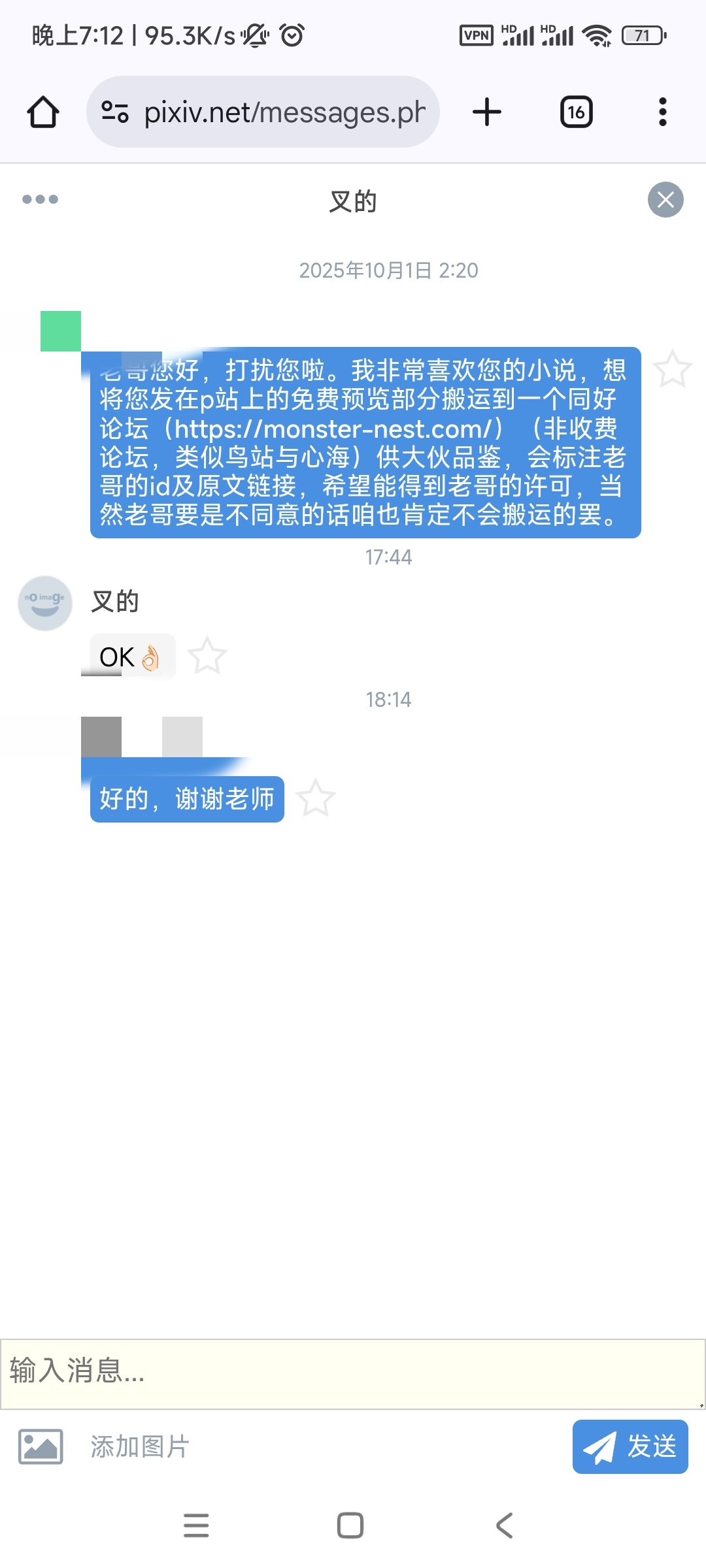
Task: Open the tab switcher showing 16 tabs
Action: [x=576, y=112]
